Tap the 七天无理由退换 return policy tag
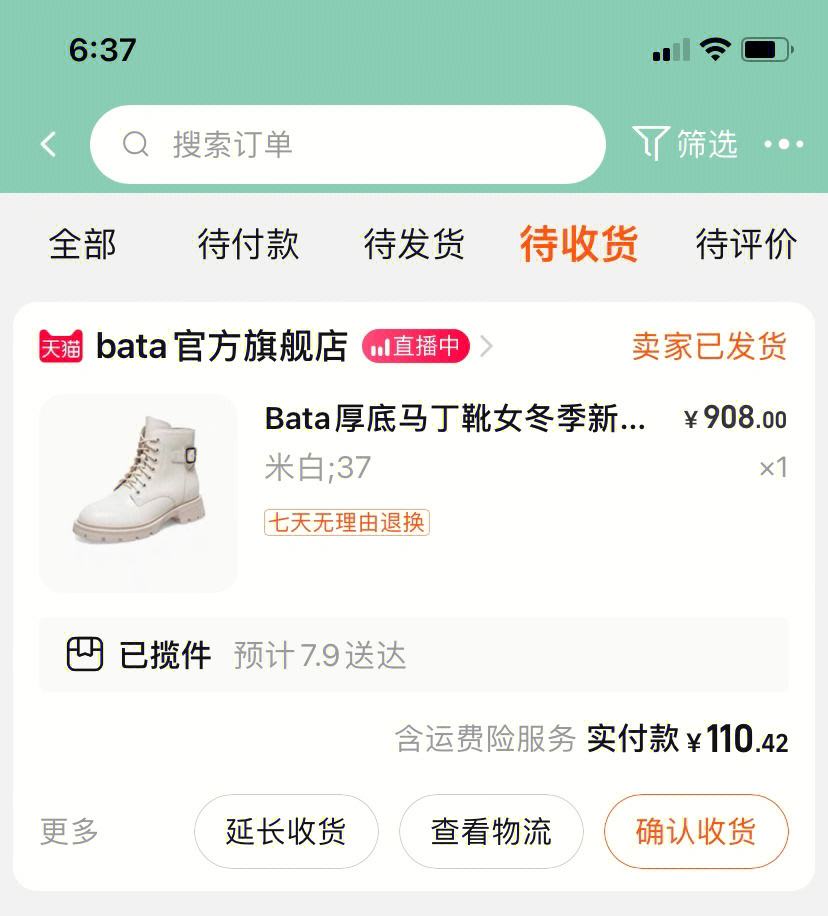Screen dimensions: 828x916 345,524
